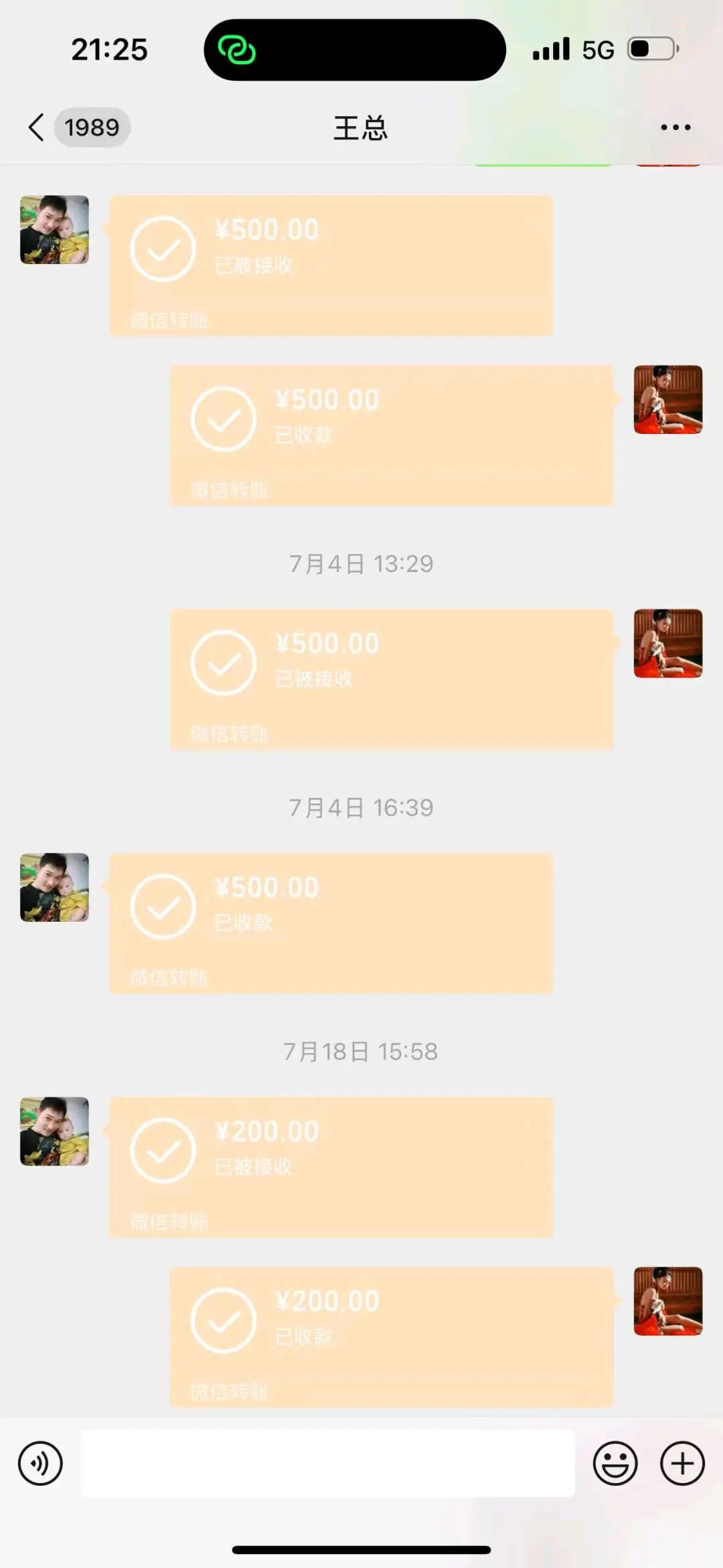View my profile from the 13:29 avatar
Image resolution: width=723 pixels, height=1568 pixels.
[x=667, y=644]
